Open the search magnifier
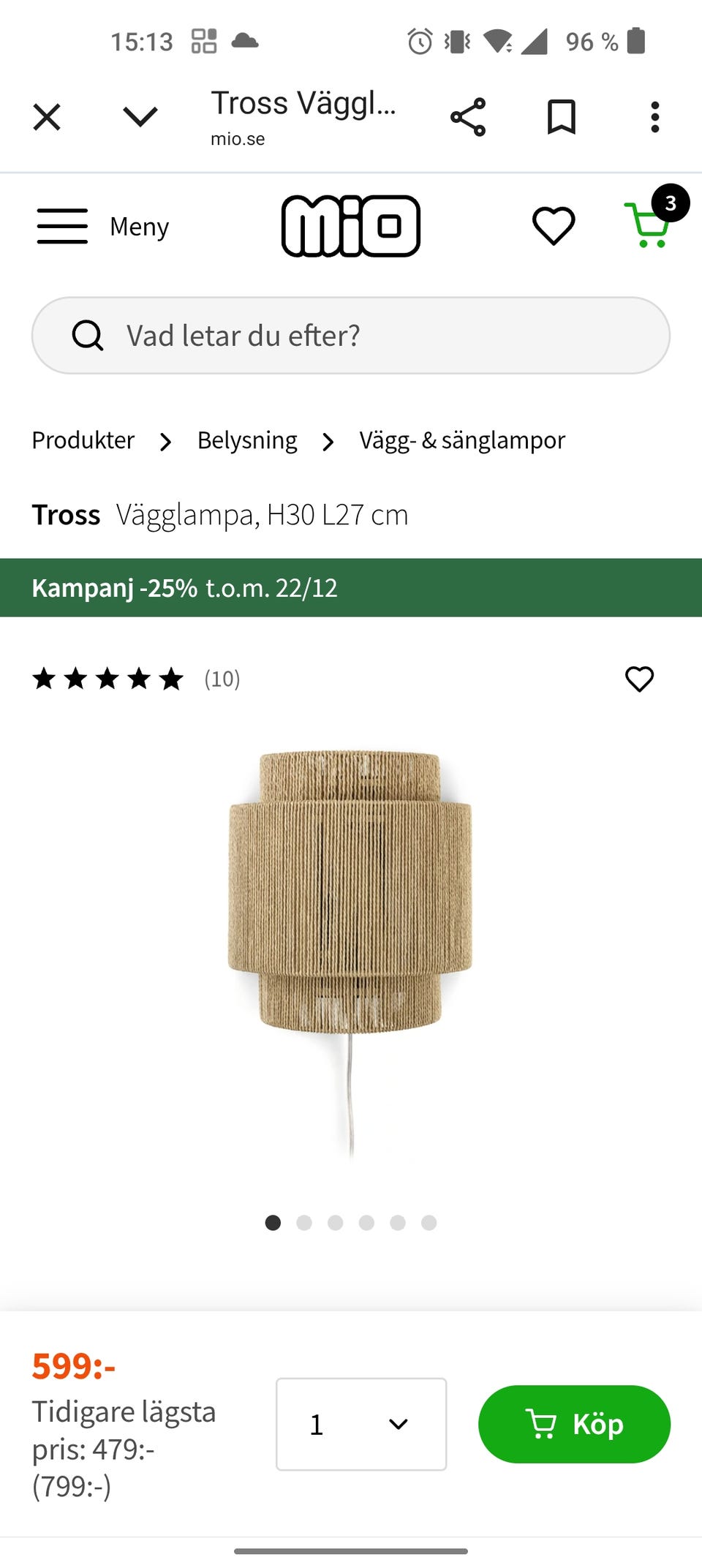 87,335
